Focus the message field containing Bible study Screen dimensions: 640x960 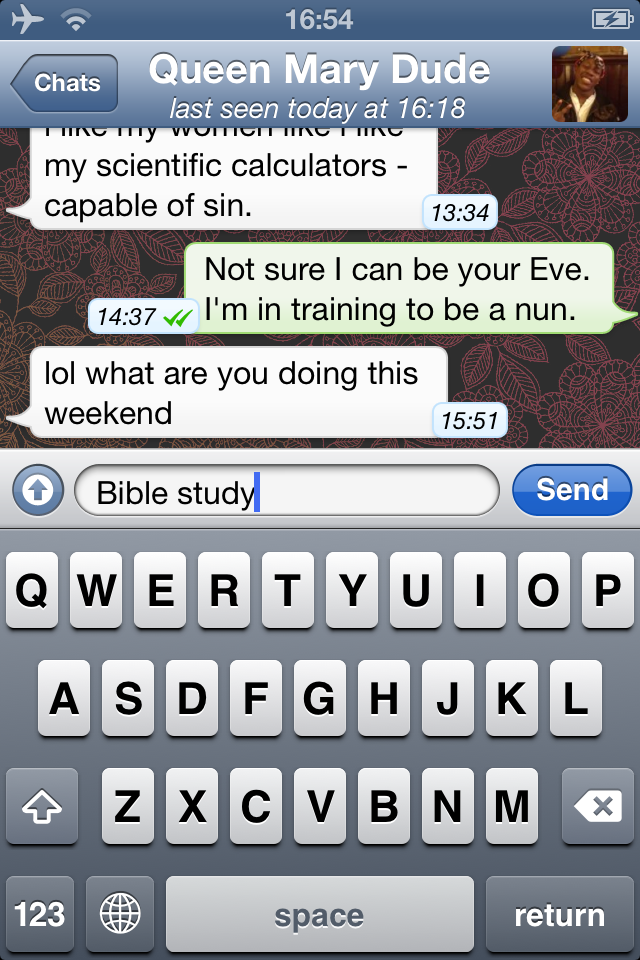tap(286, 491)
